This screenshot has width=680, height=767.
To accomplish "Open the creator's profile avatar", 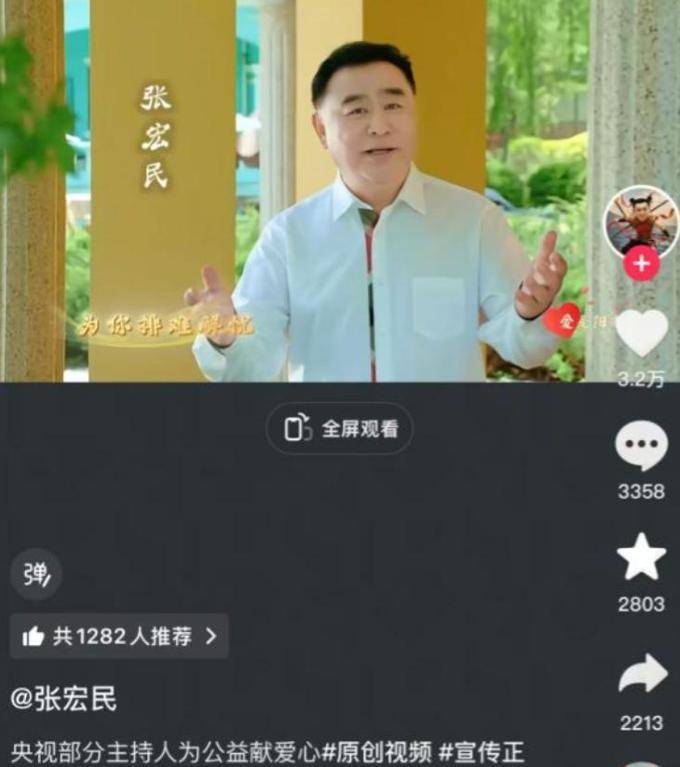I will [640, 221].
